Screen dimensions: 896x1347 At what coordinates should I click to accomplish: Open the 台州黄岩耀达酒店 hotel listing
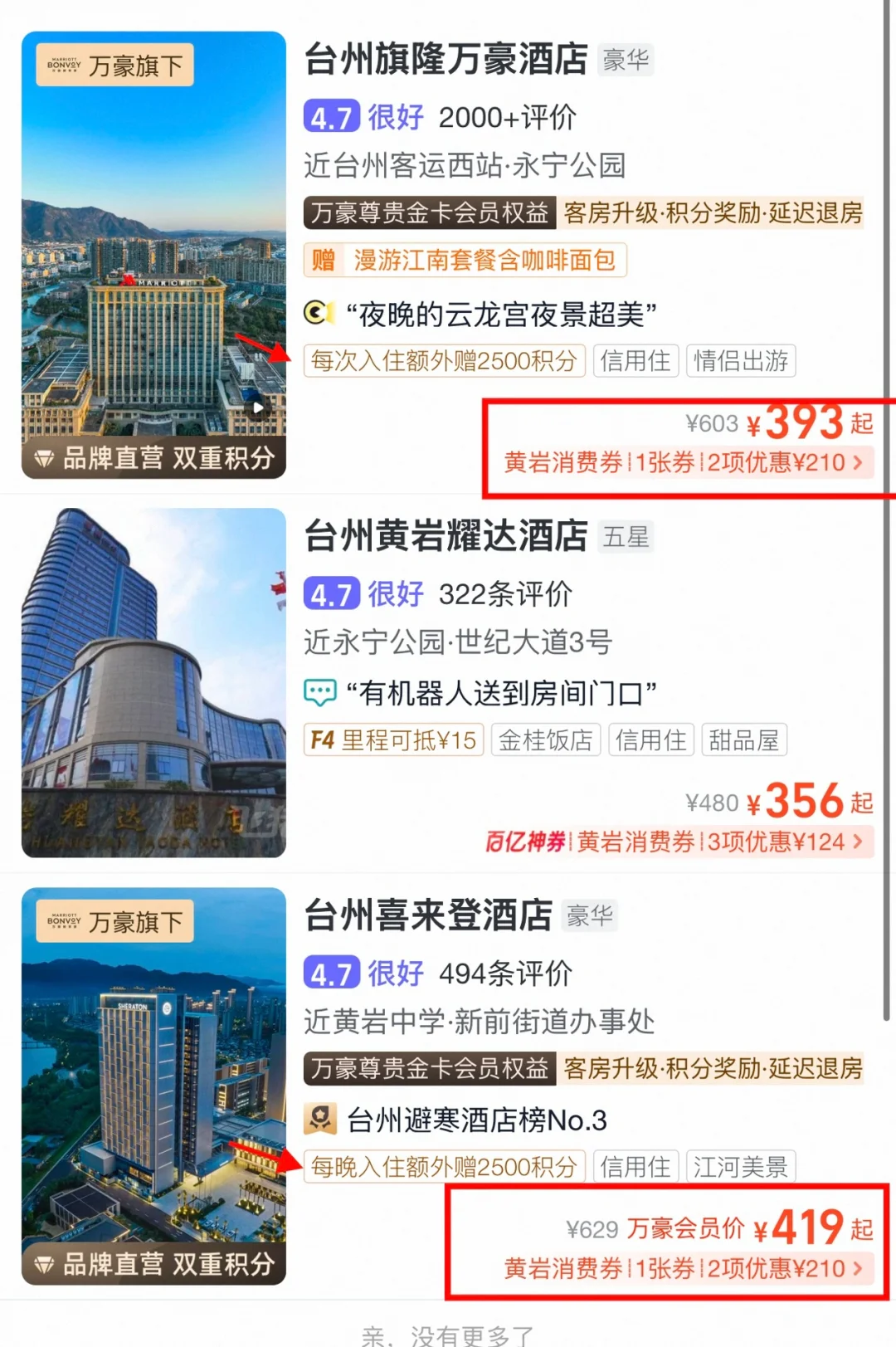[x=446, y=536]
